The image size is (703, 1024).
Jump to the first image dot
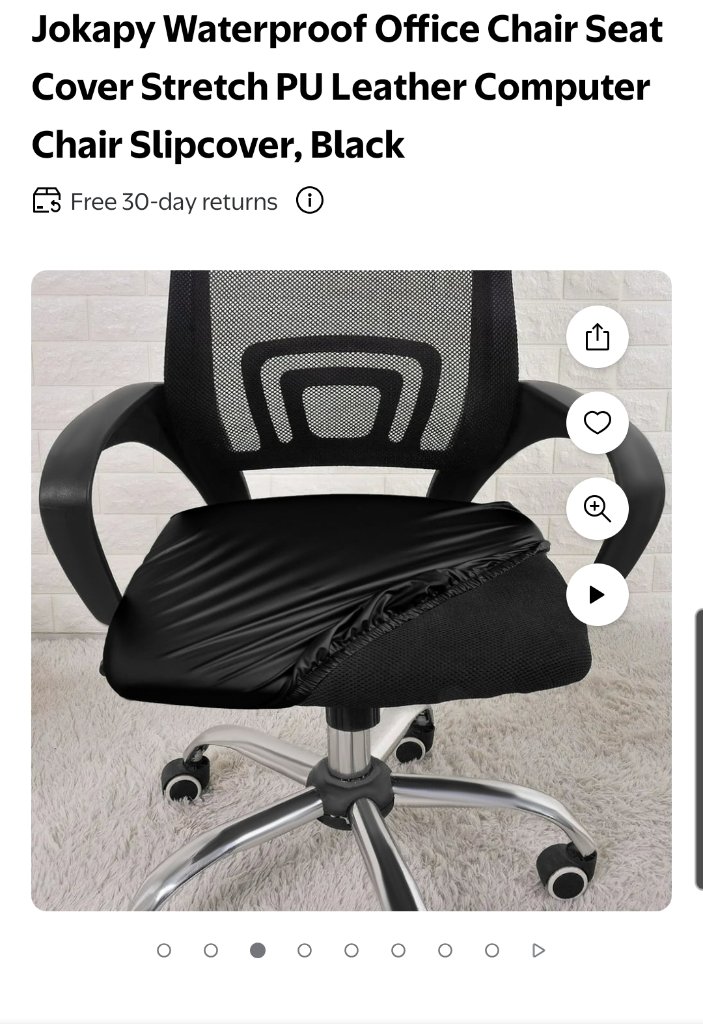(164, 950)
